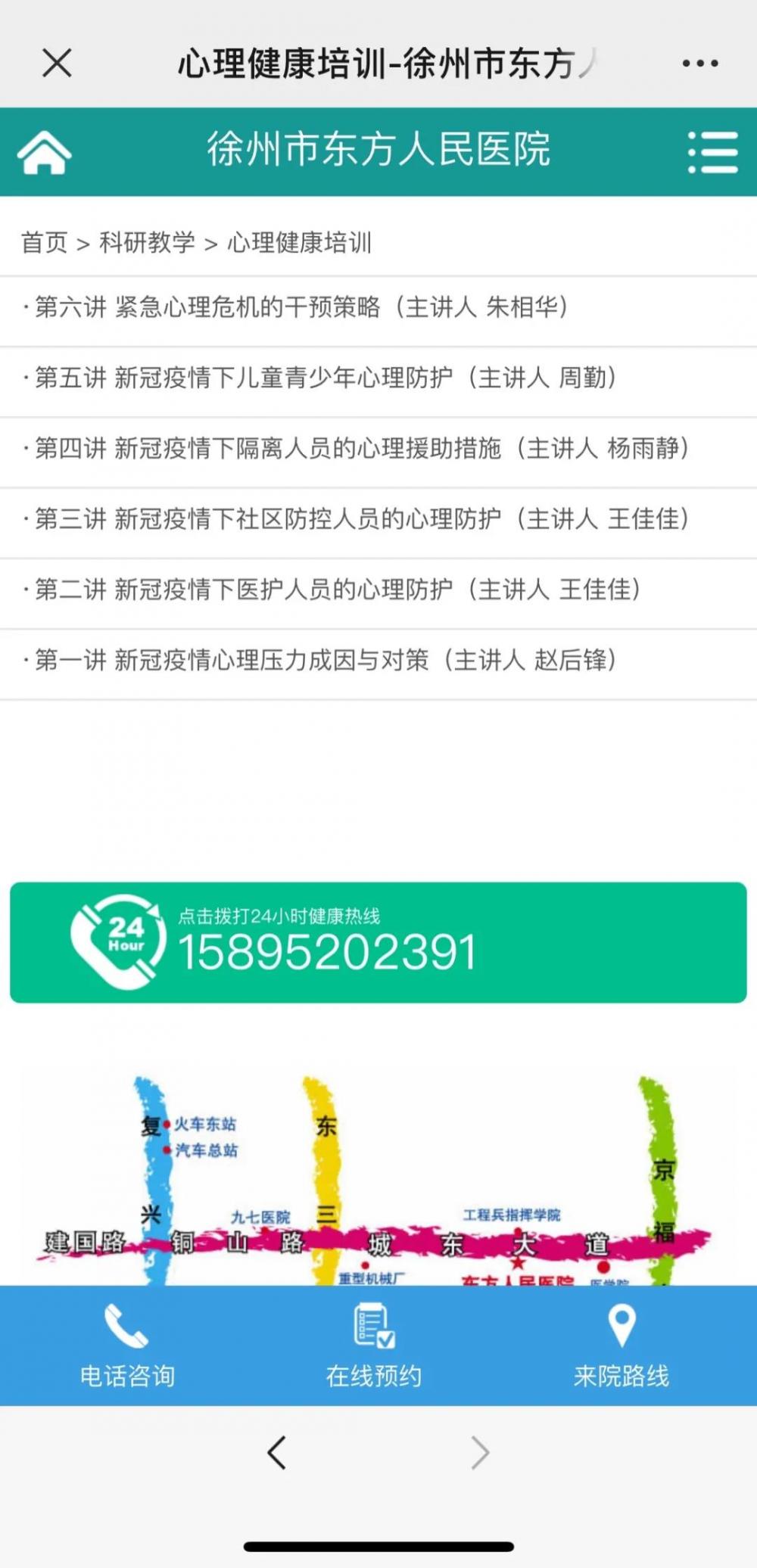
Task: Open 第四讲 隔离人员的心理援助措施
Action: pos(362,449)
